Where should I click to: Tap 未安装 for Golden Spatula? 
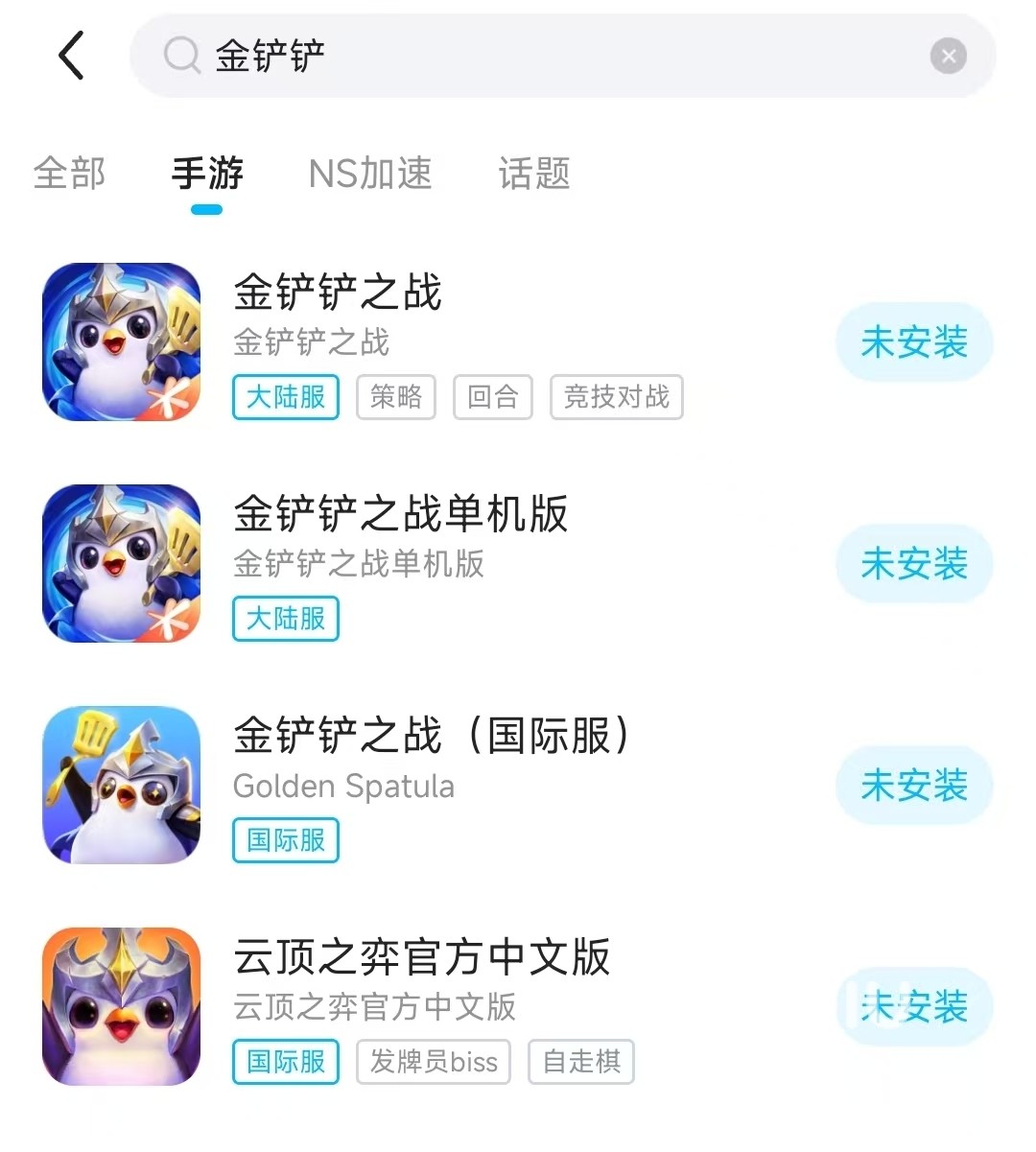913,786
